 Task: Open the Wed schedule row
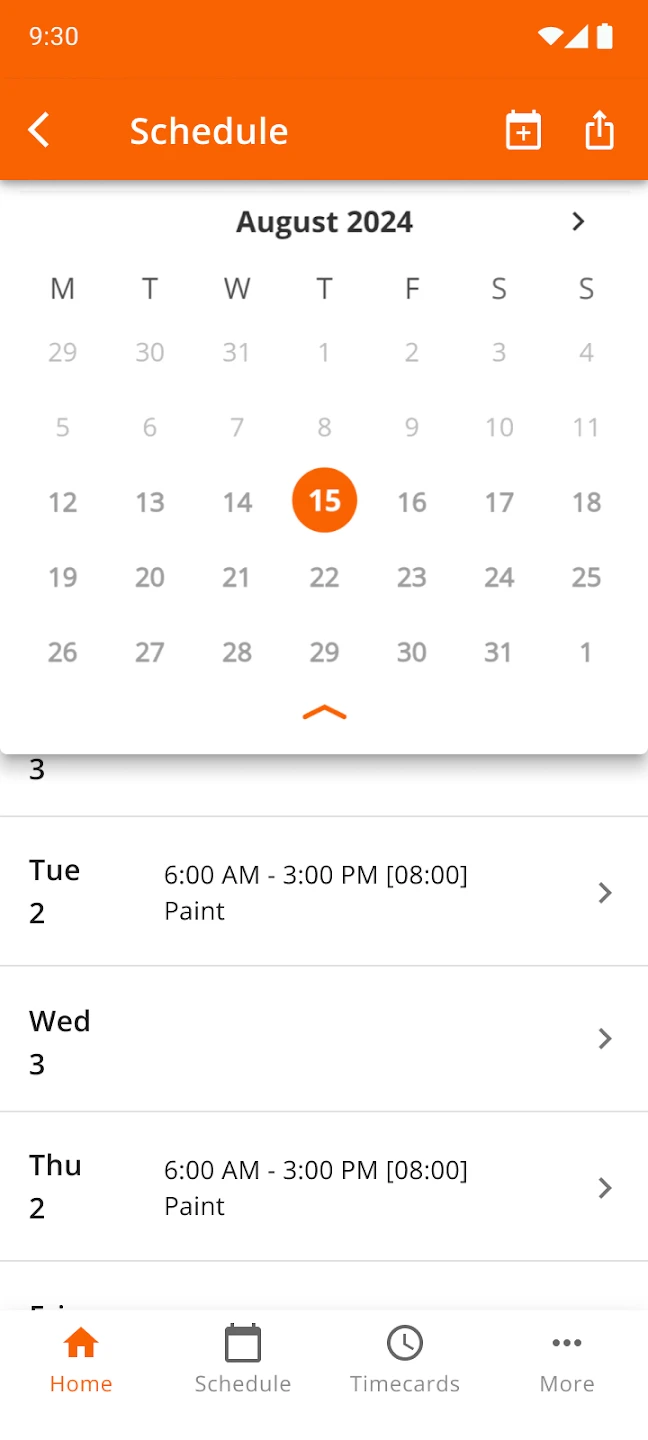click(x=324, y=1040)
